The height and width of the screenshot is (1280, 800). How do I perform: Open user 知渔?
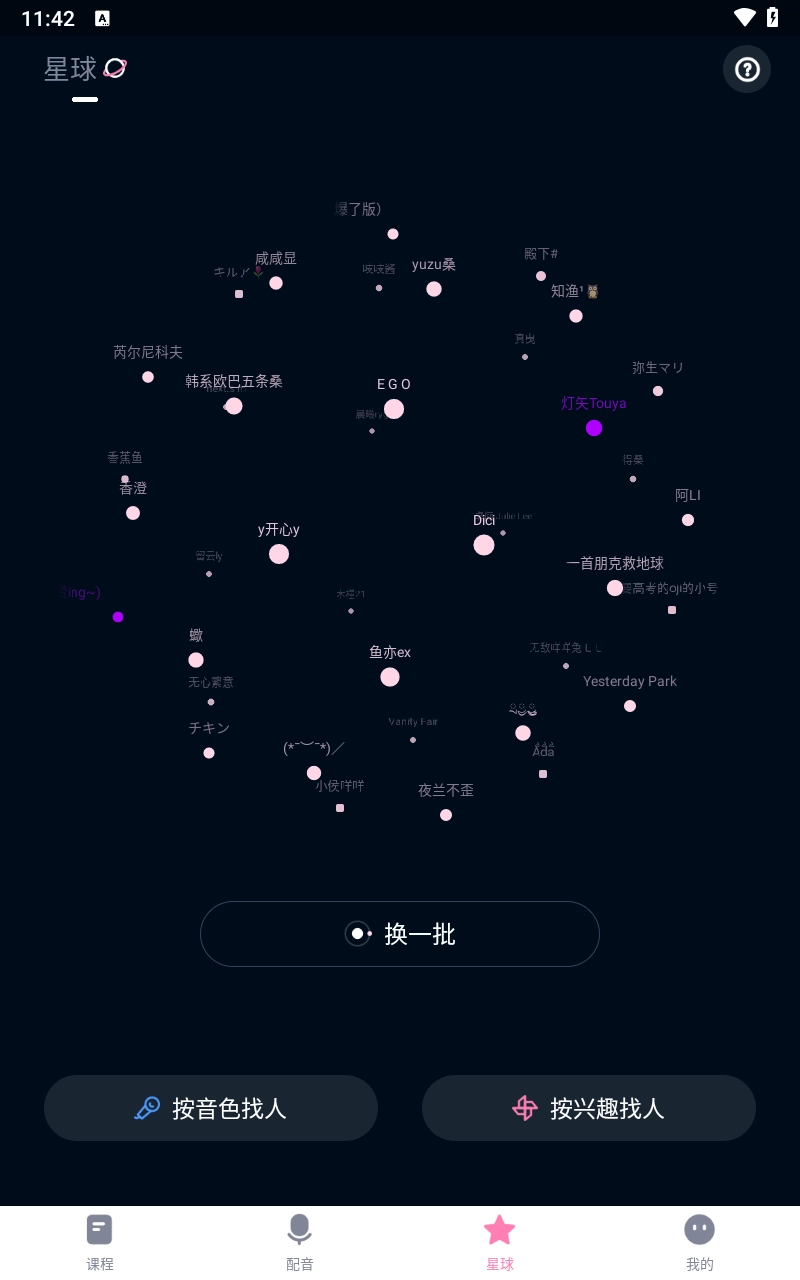click(576, 316)
